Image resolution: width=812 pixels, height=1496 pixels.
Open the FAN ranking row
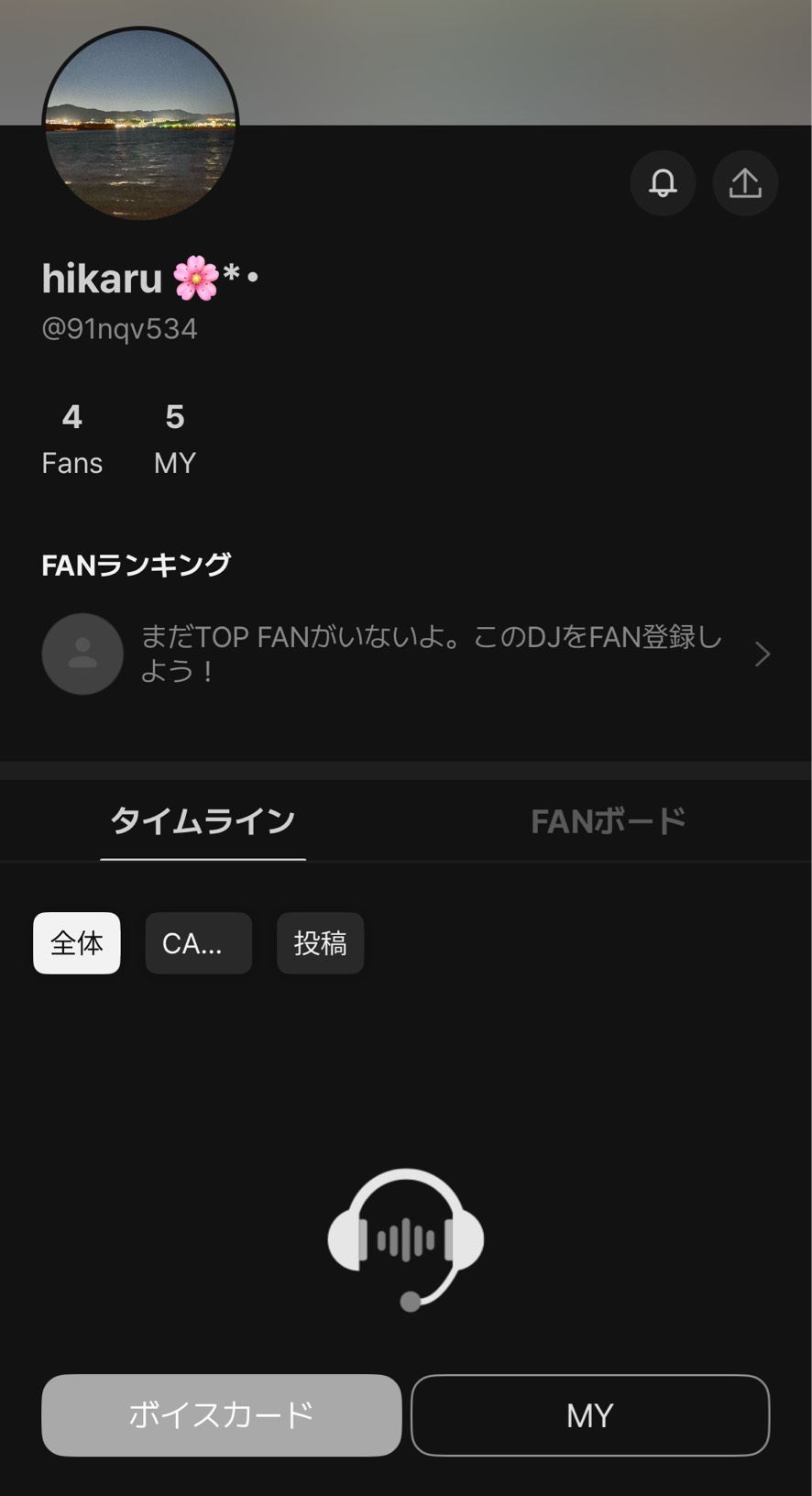[x=406, y=654]
